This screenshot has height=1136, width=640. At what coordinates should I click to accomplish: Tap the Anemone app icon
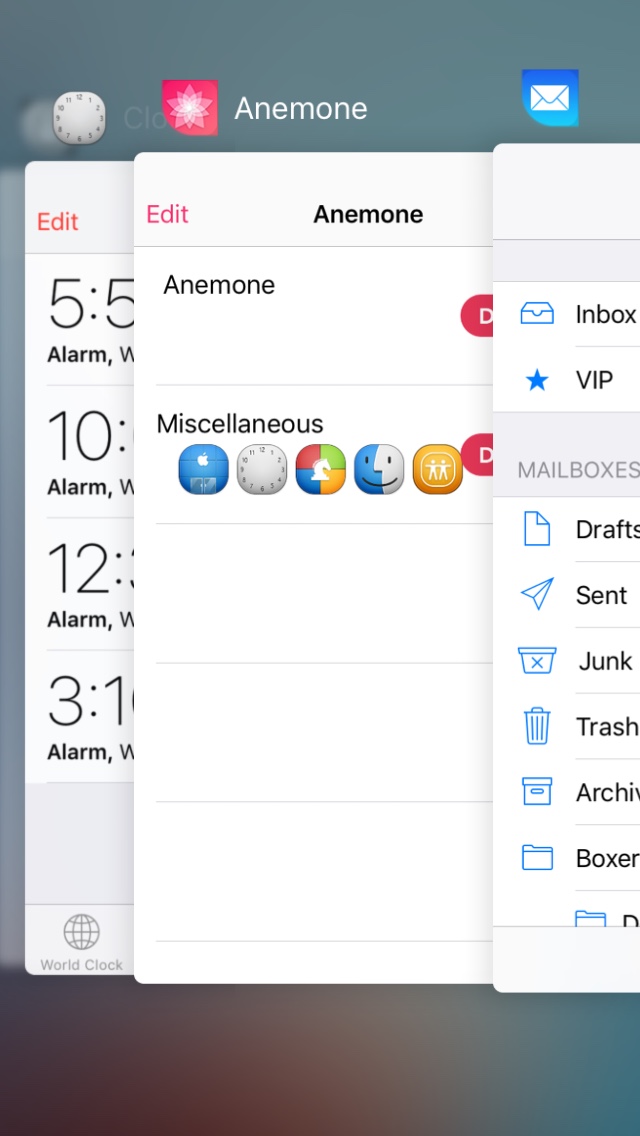coord(190,107)
